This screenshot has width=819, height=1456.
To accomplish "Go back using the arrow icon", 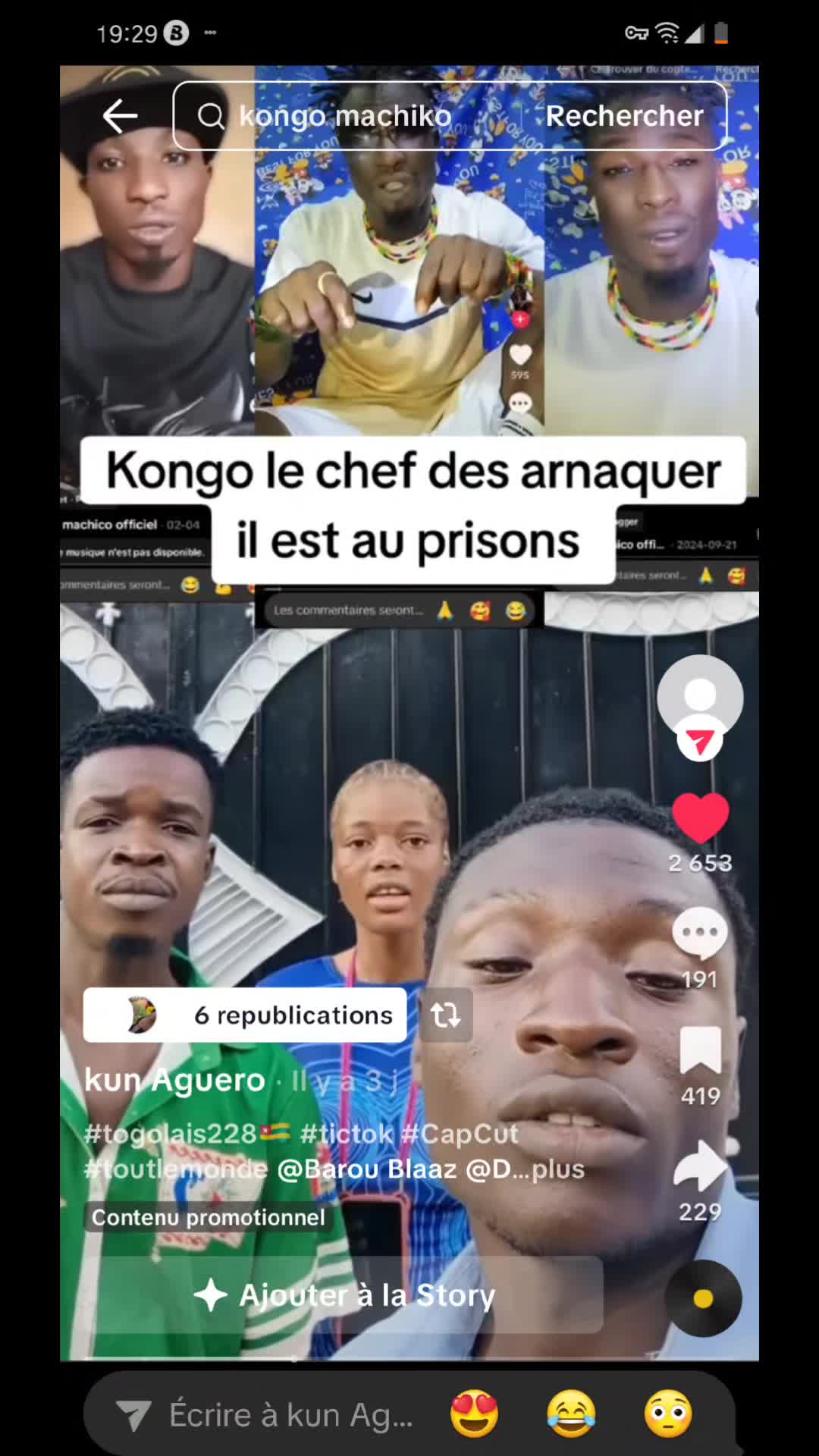I will pos(120,116).
